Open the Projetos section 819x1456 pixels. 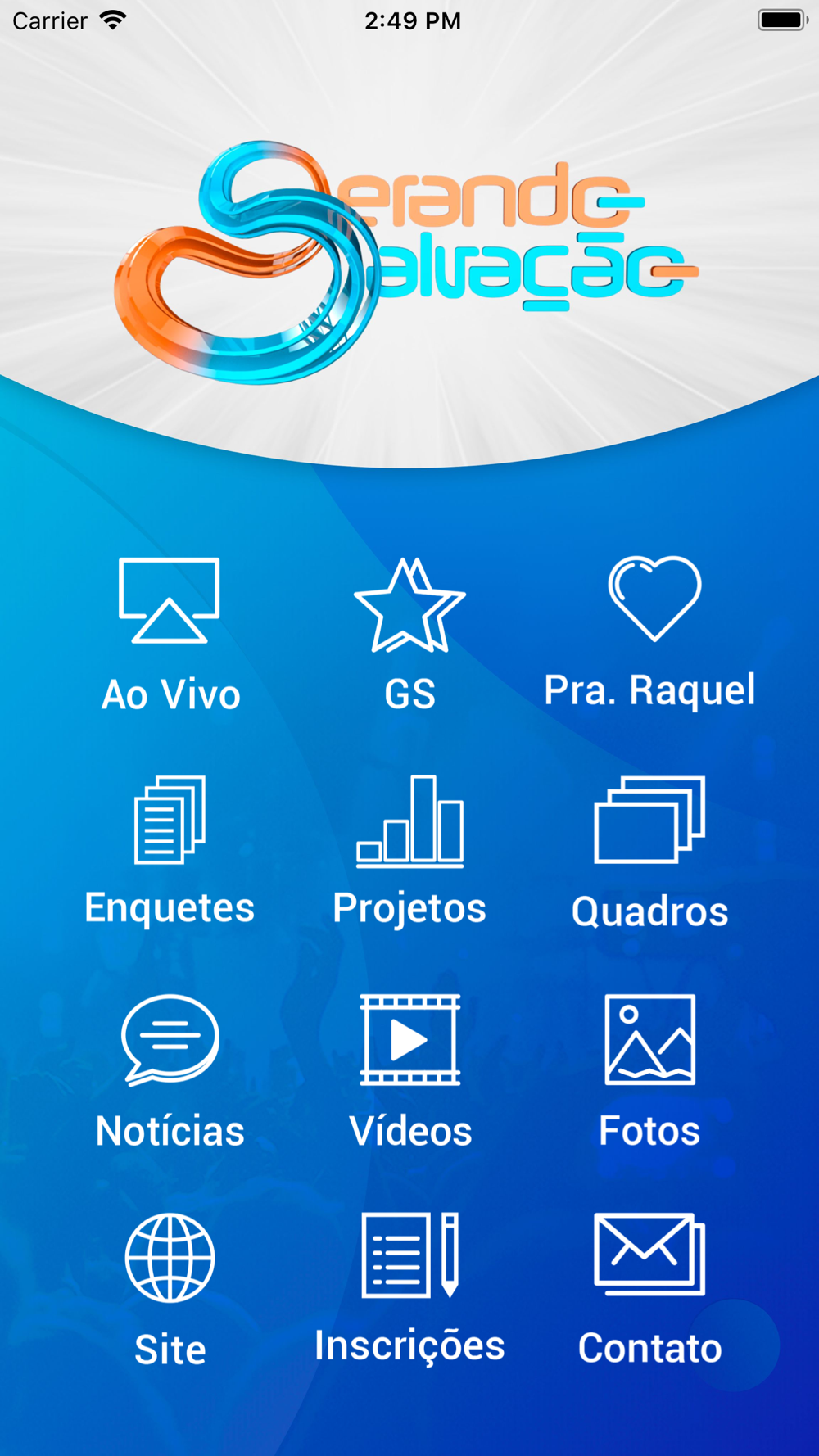(409, 852)
